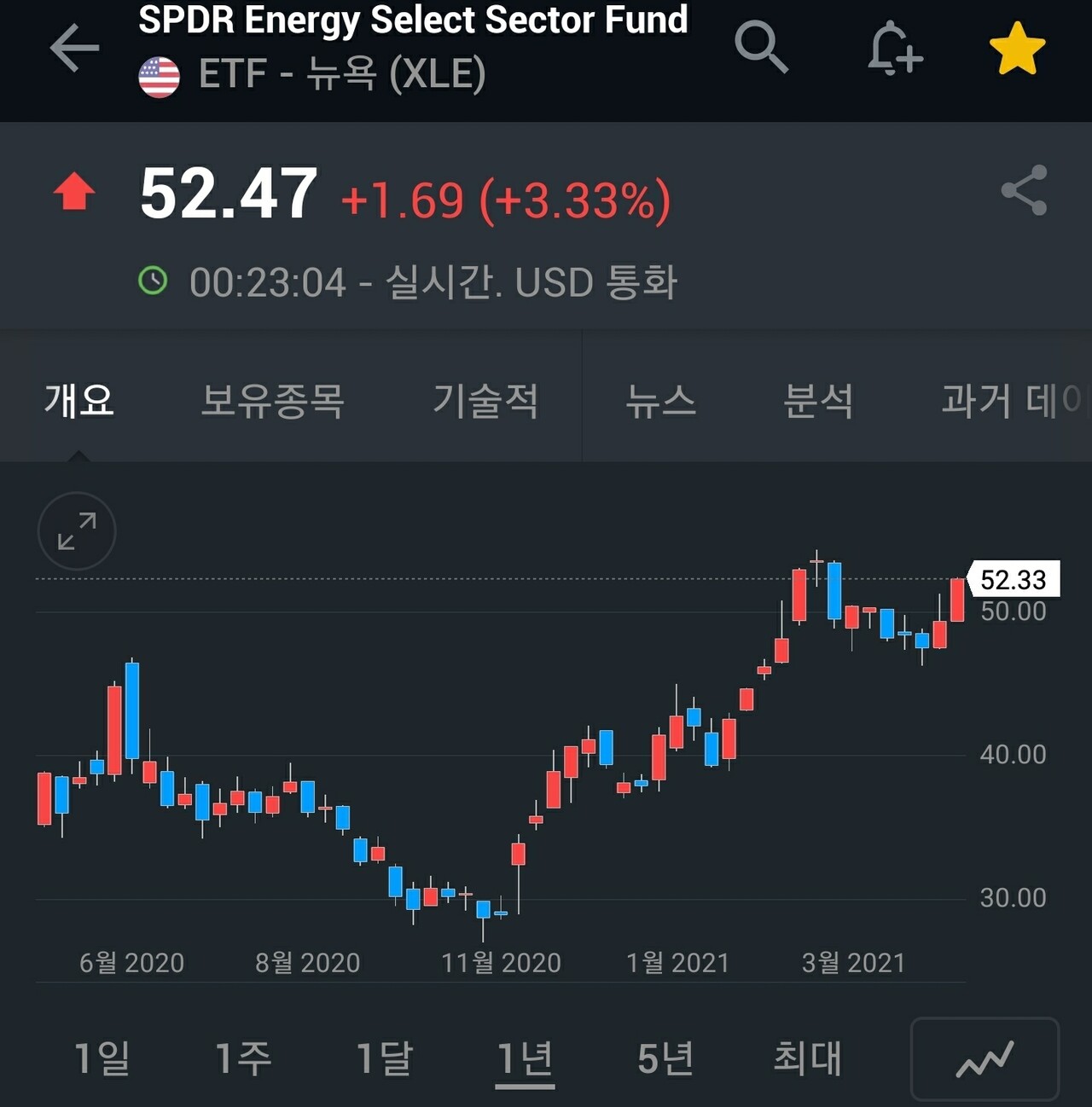
Task: Click the US flag icon next to ETF label
Action: tap(158, 75)
